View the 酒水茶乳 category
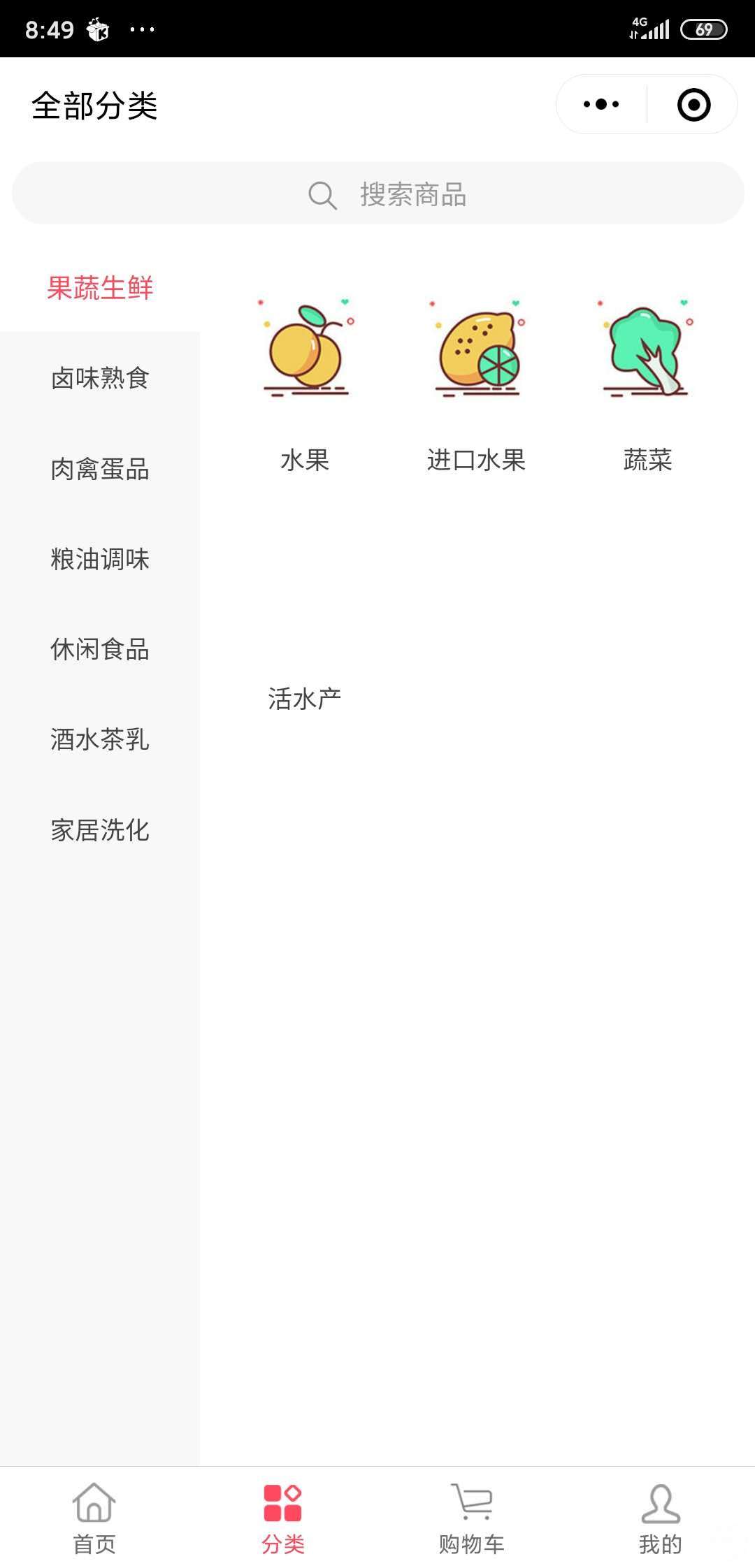Screen dimensions: 755x1568 (x=100, y=739)
